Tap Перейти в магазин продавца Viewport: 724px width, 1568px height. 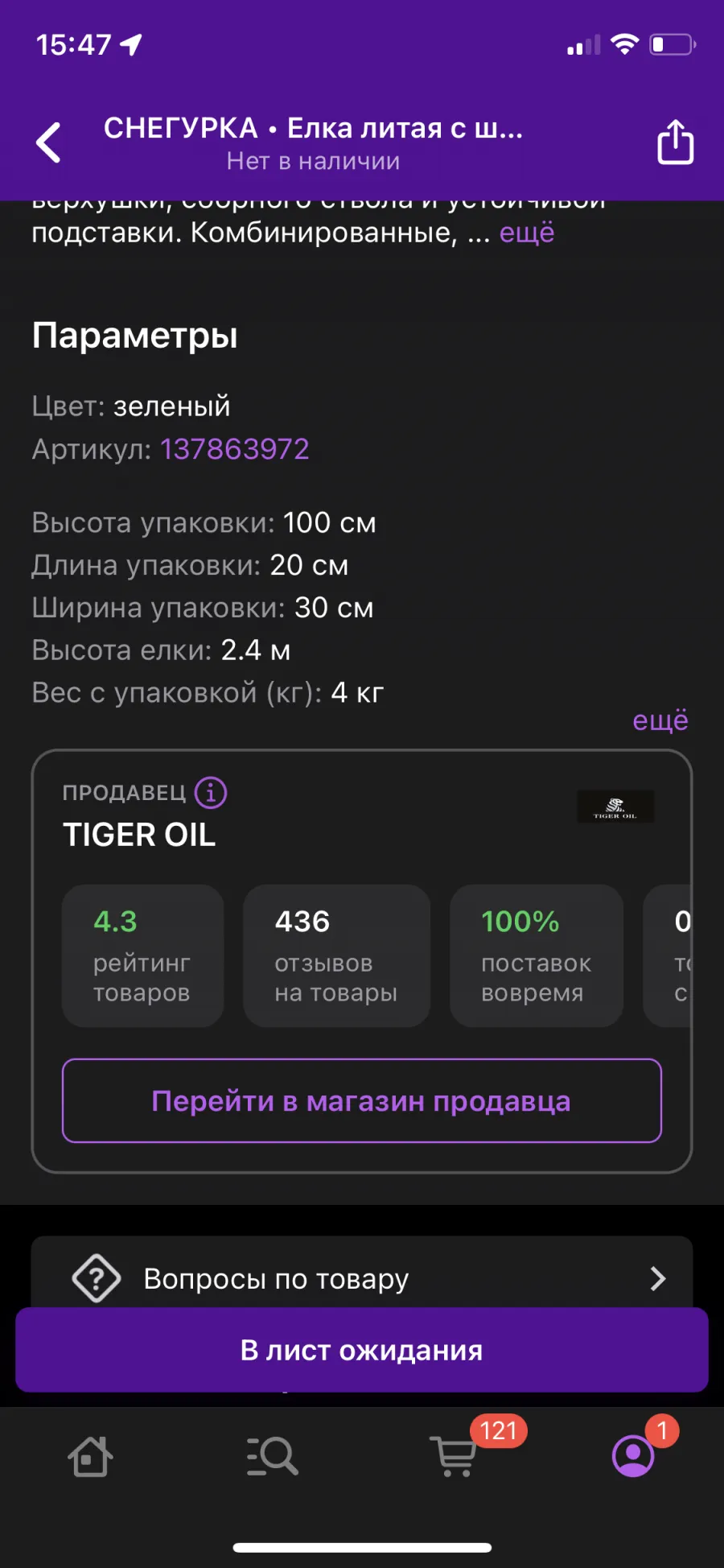[x=362, y=1100]
